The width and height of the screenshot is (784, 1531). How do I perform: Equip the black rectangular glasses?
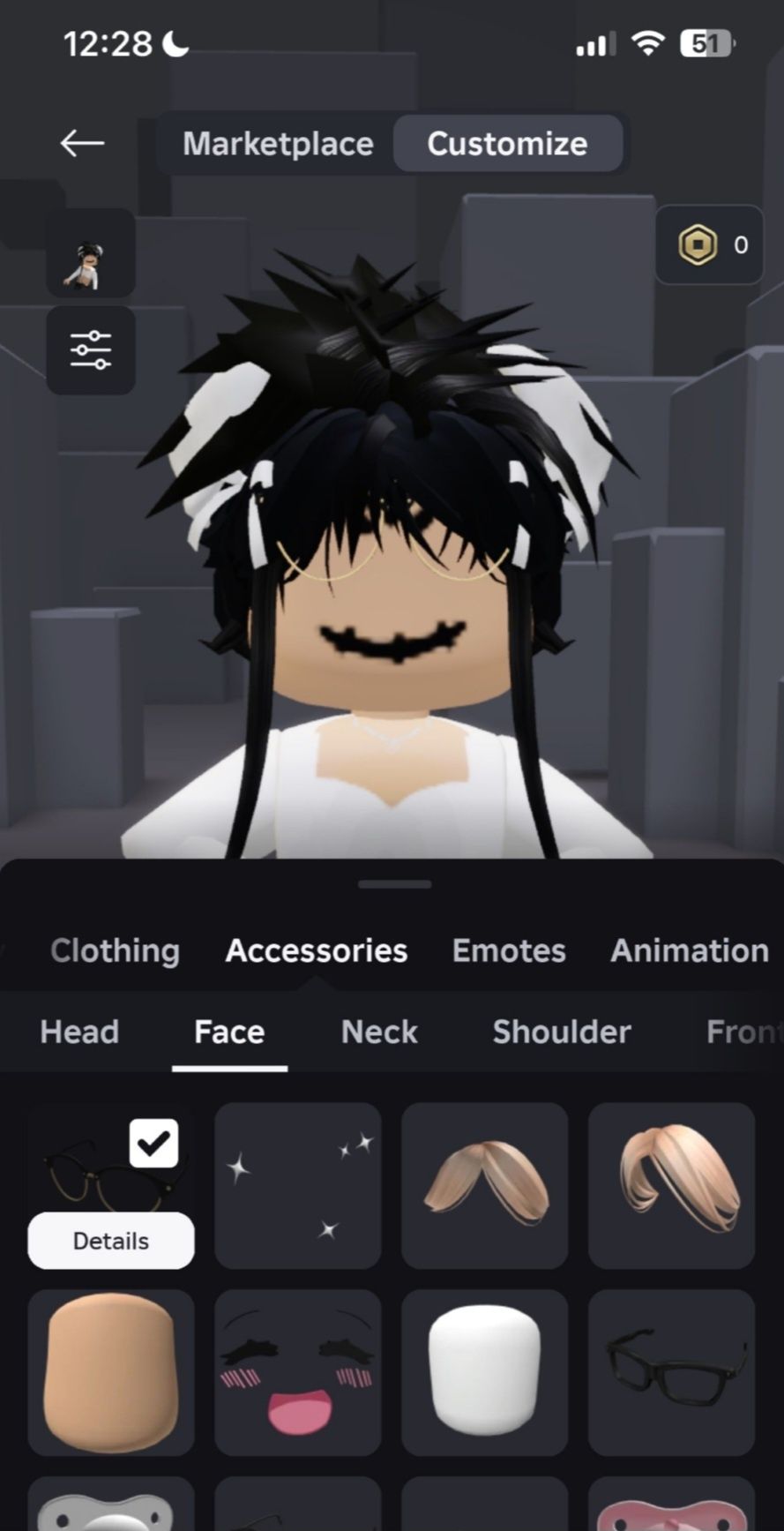[672, 1373]
